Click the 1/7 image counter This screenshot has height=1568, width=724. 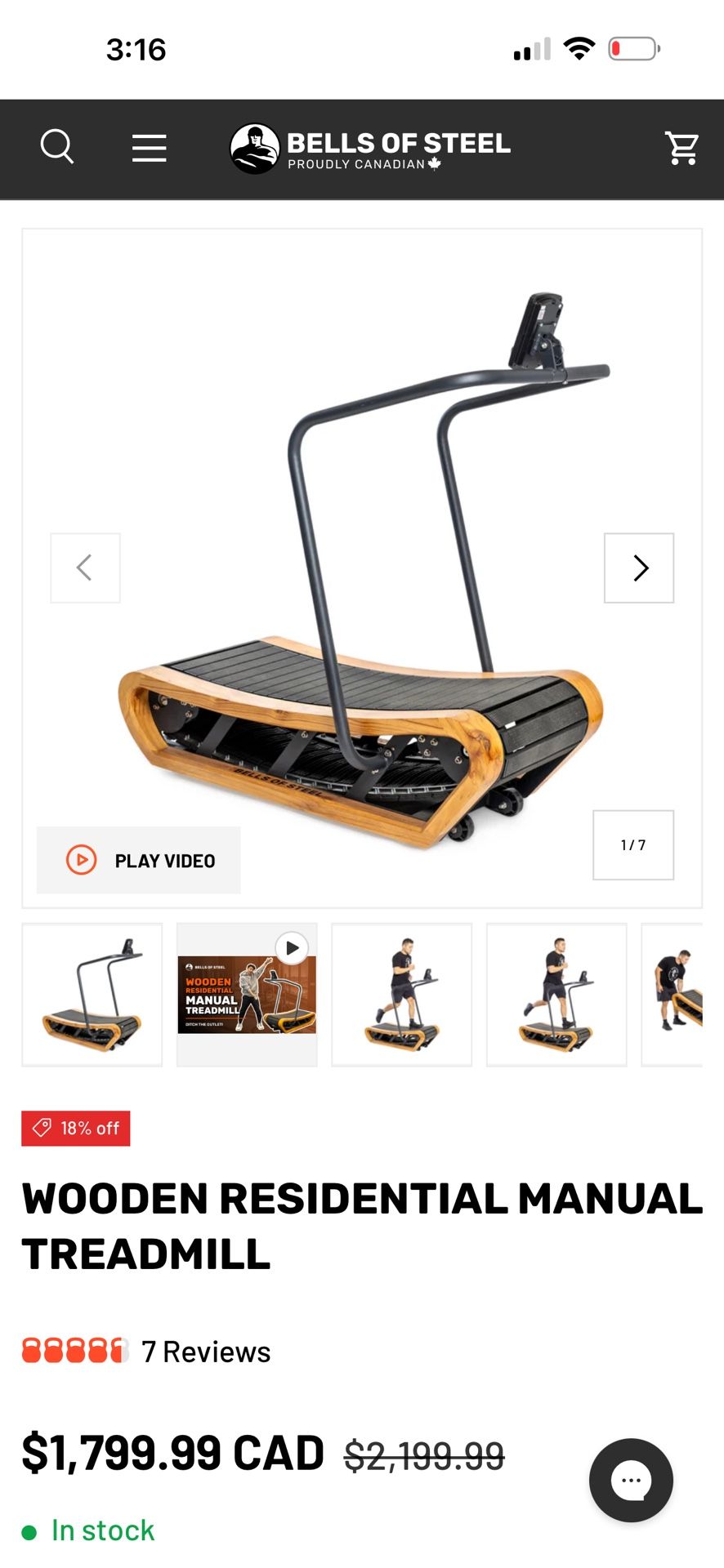pos(632,845)
